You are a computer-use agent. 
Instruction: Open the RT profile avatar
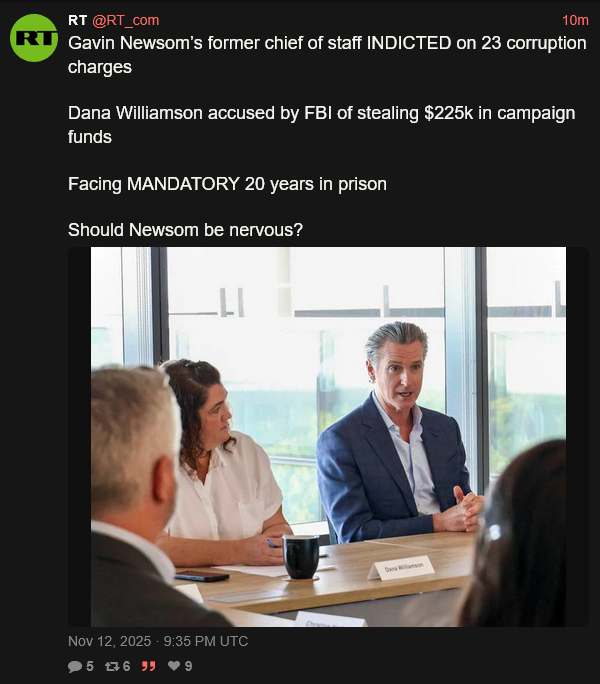coord(34,39)
